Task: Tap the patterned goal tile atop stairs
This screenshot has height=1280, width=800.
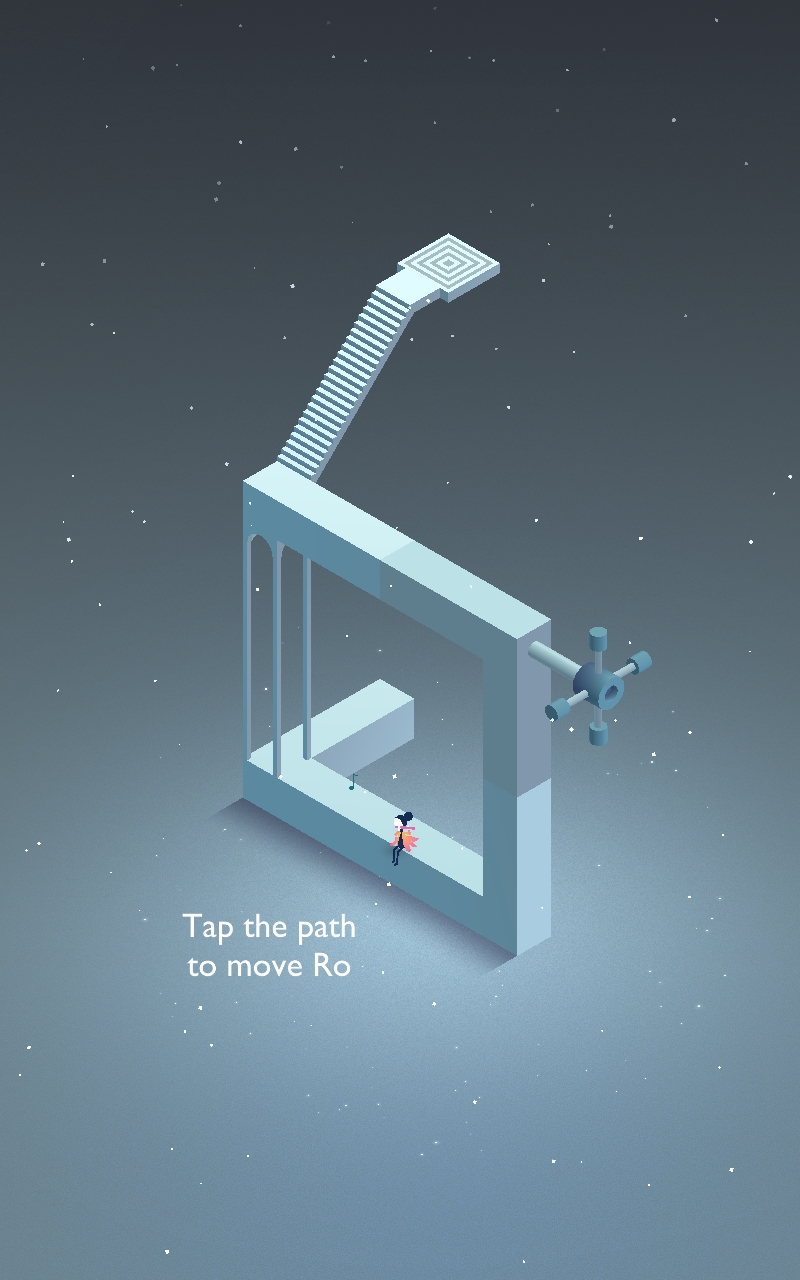Action: pos(449,264)
